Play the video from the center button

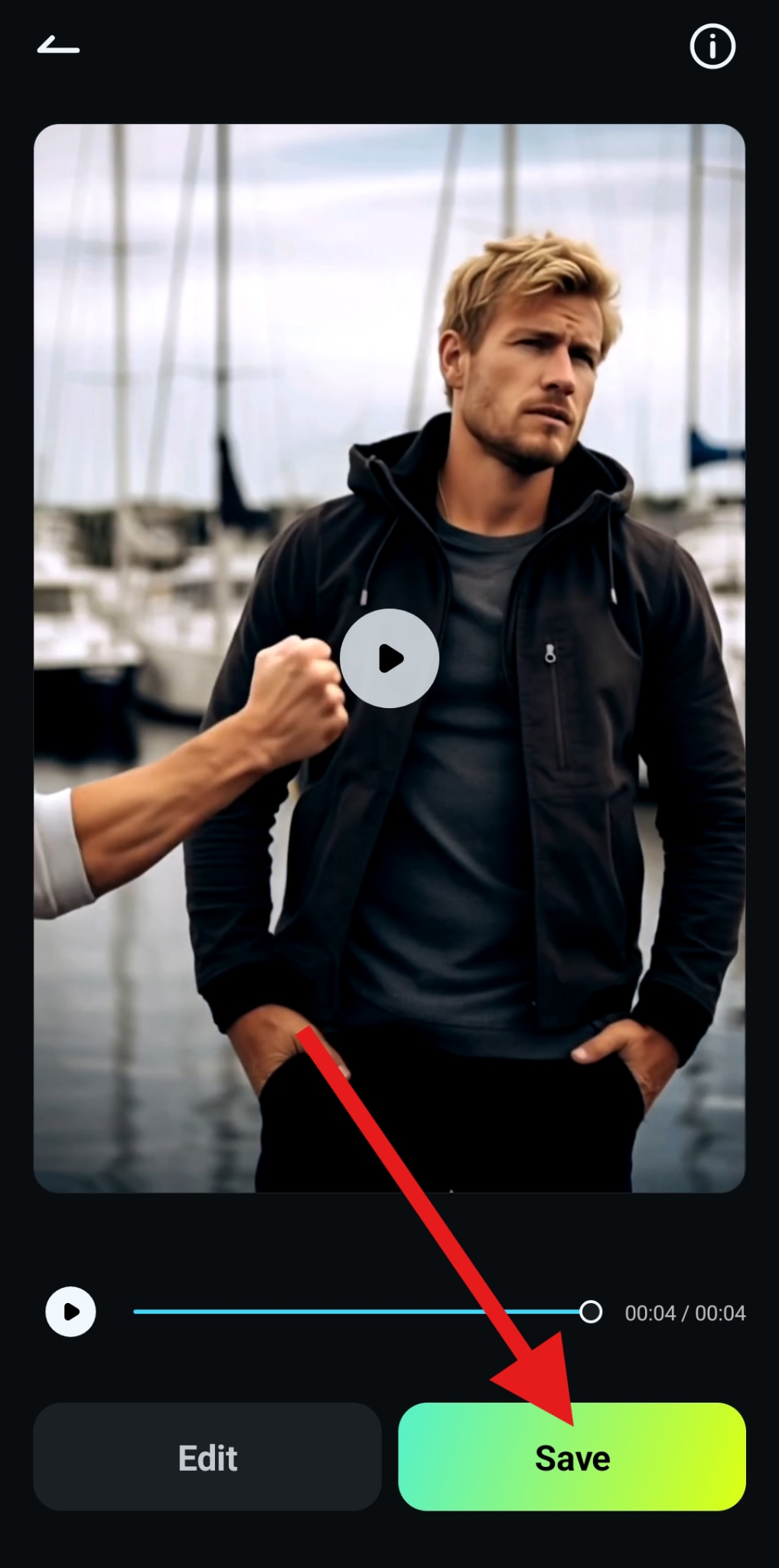tap(389, 658)
